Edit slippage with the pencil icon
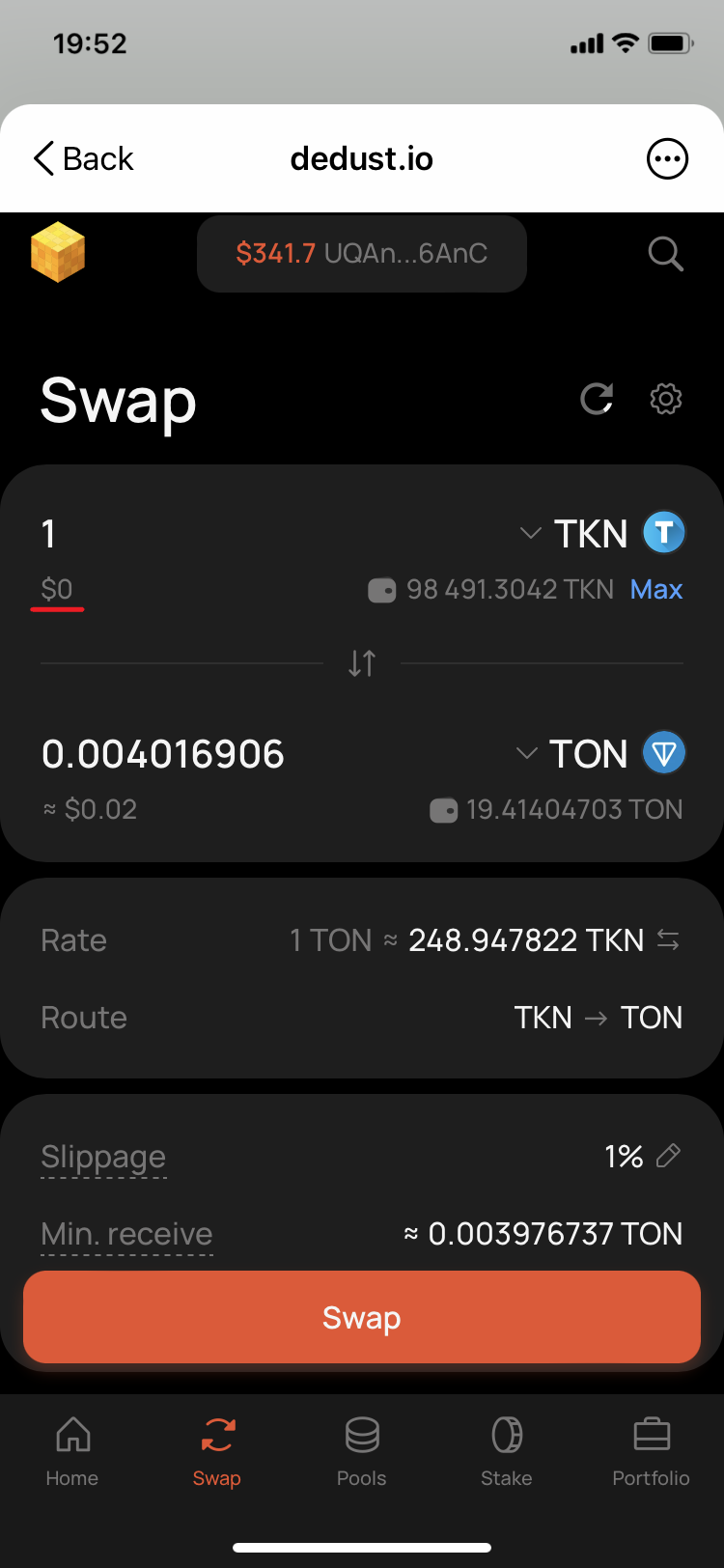Image resolution: width=724 pixels, height=1568 pixels. [x=668, y=1156]
